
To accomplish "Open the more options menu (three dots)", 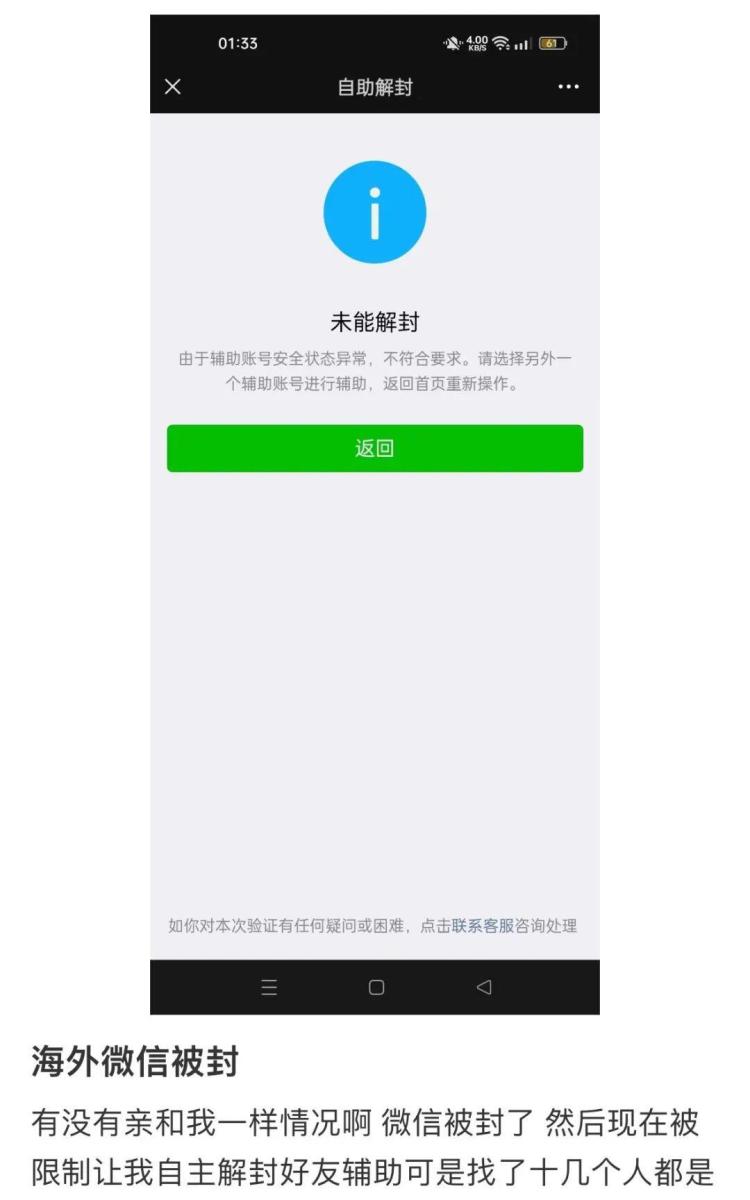I will 566,88.
